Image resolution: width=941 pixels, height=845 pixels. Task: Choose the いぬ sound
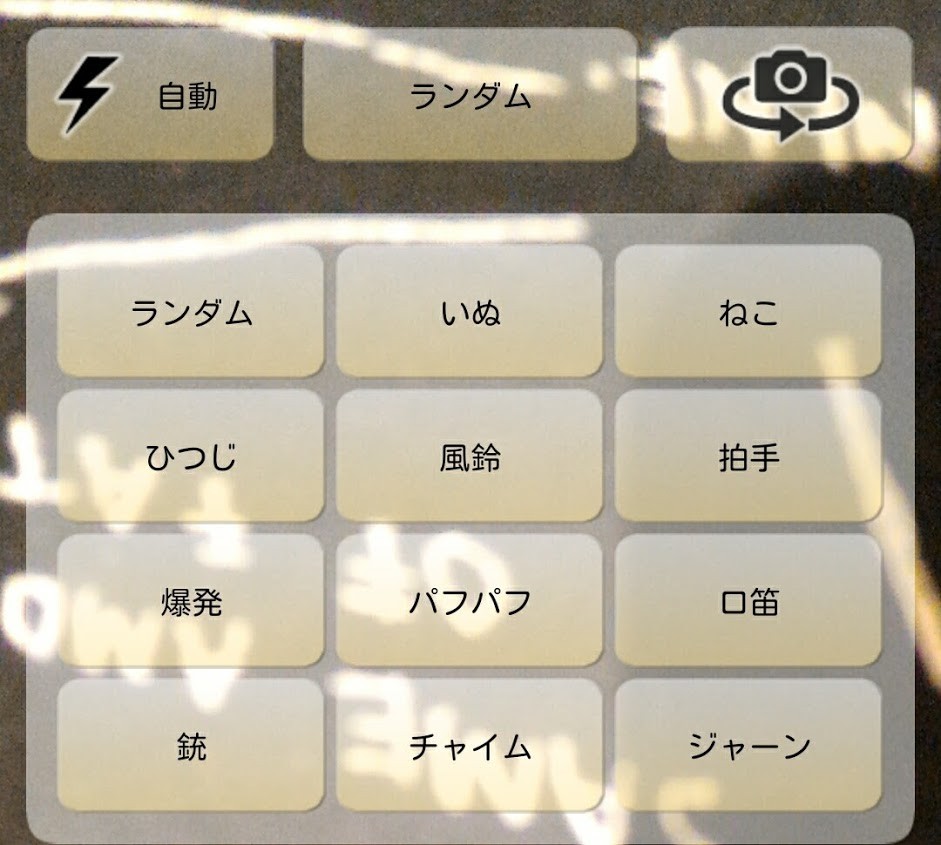point(469,311)
